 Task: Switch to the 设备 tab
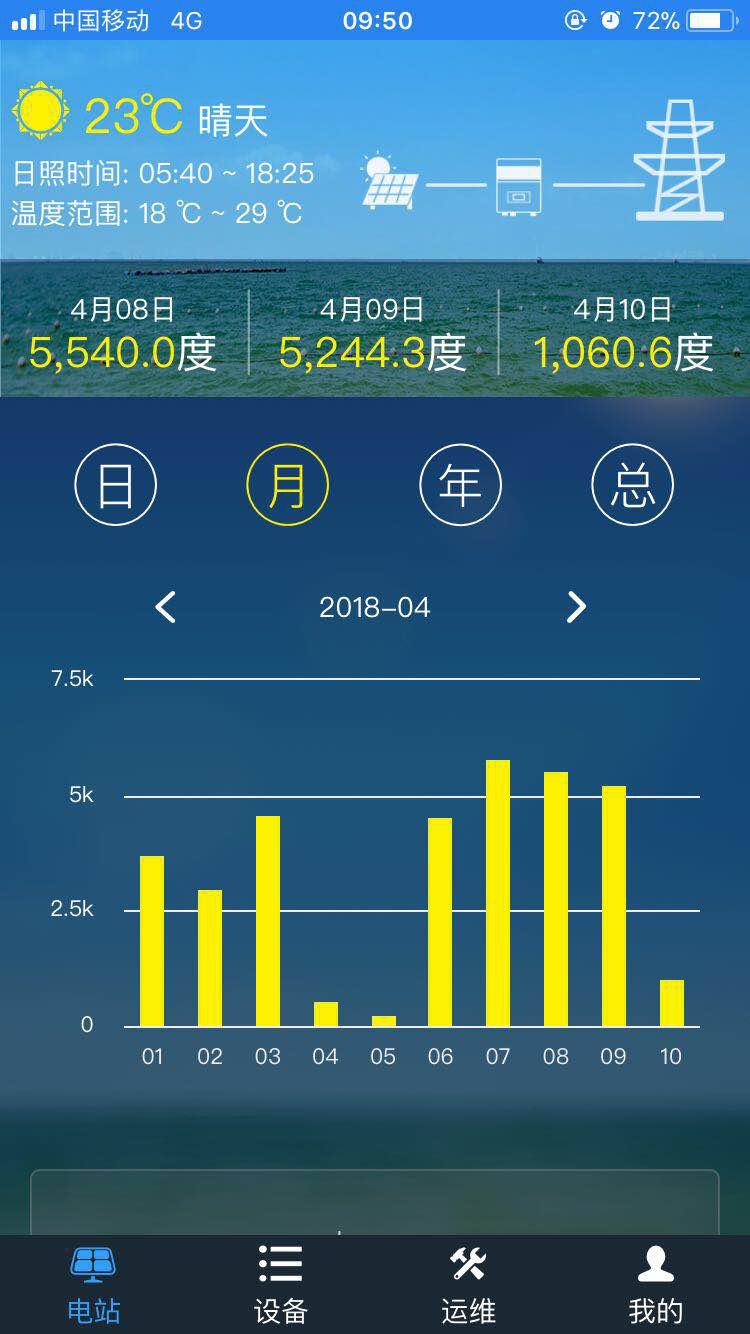(x=281, y=1285)
